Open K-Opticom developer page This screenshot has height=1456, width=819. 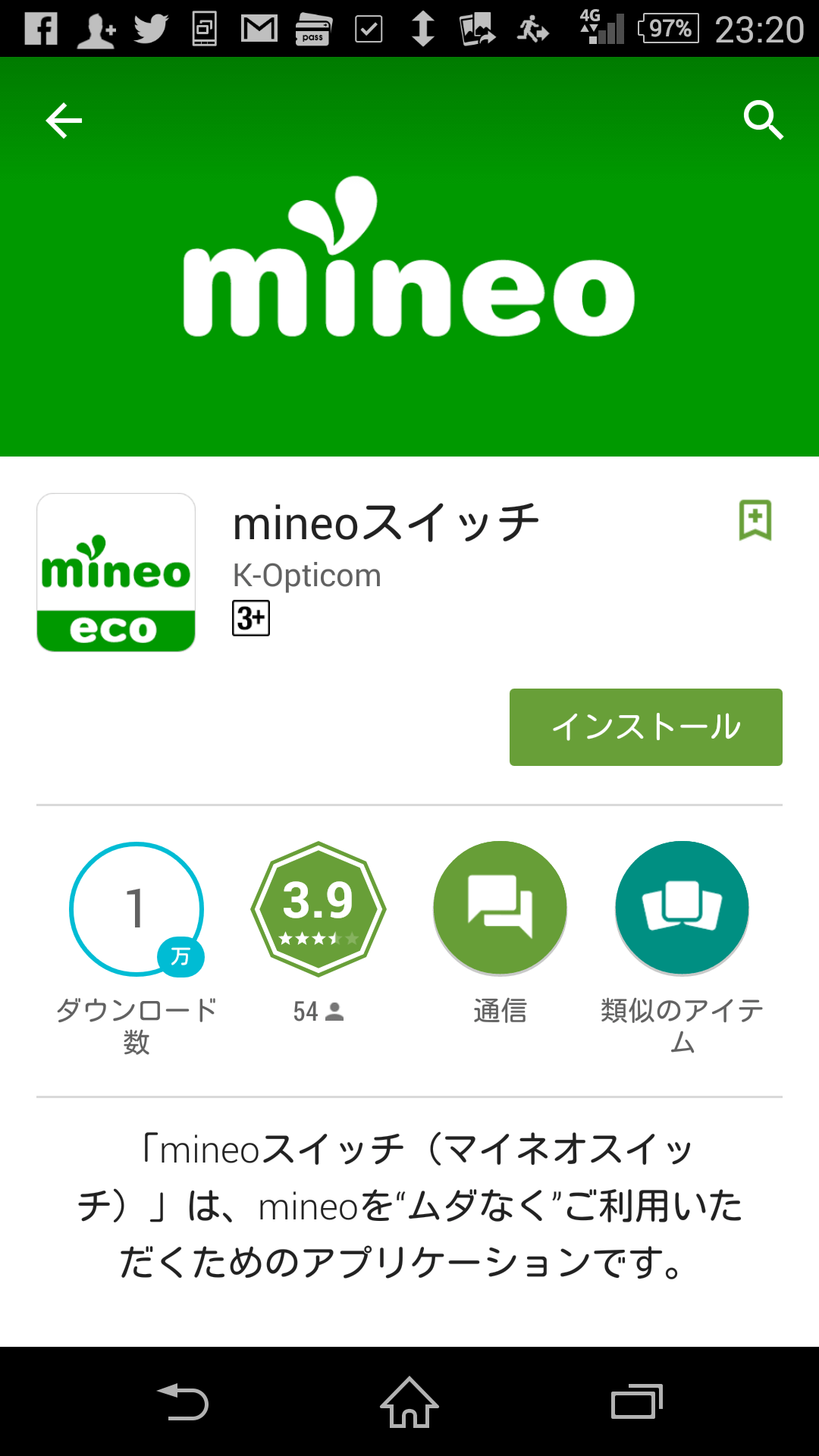coord(306,576)
